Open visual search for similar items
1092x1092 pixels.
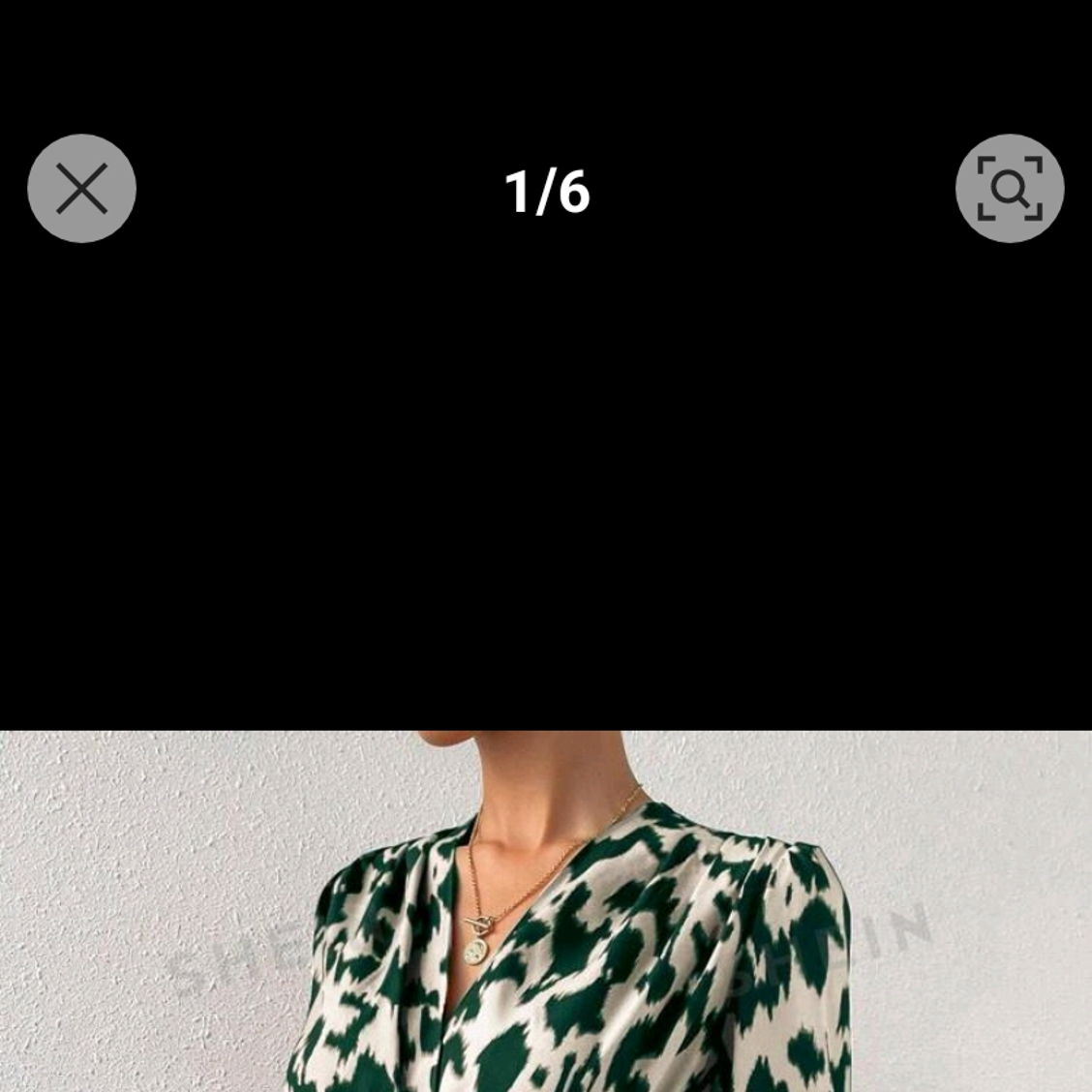pos(1009,189)
